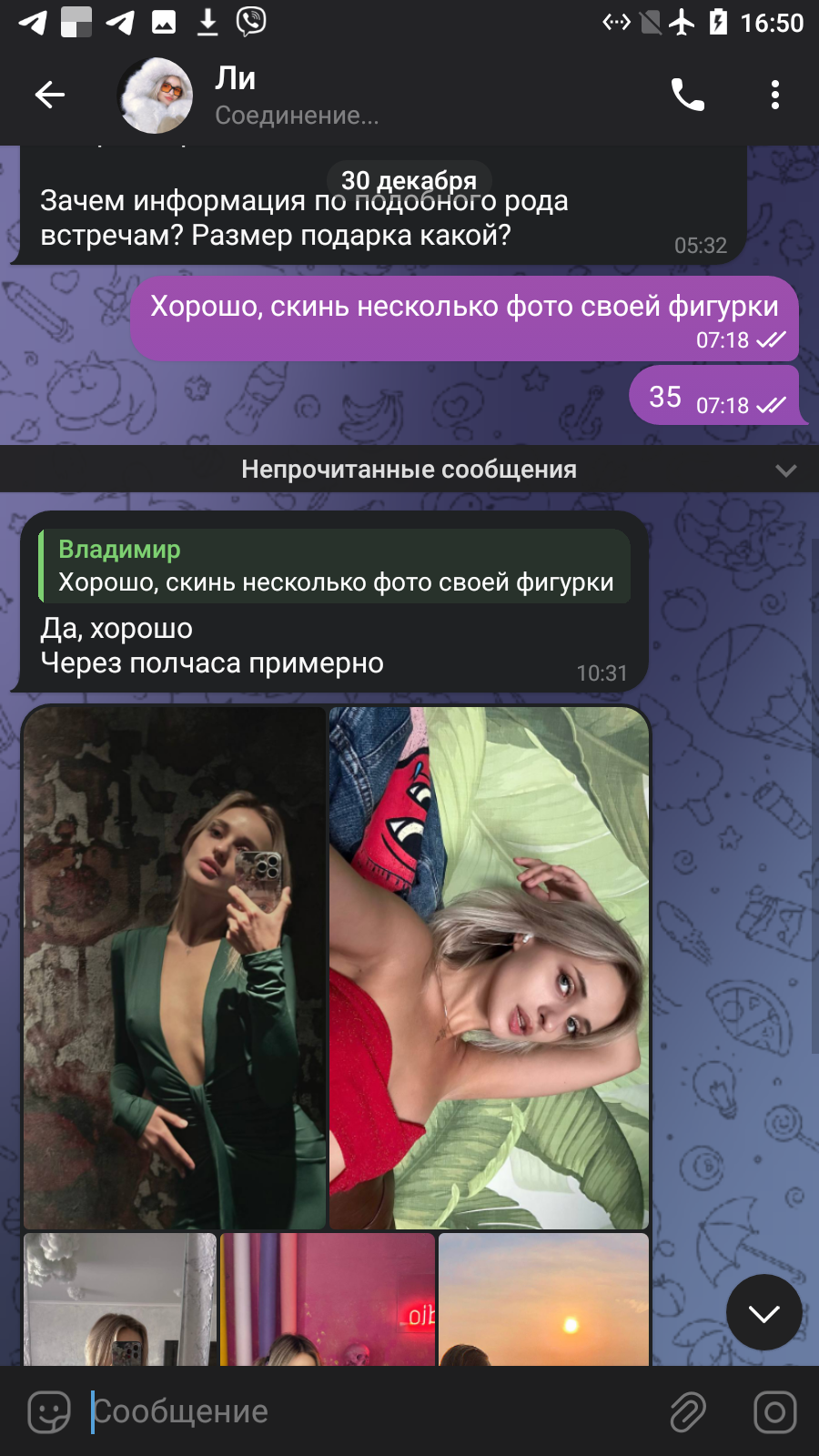This screenshot has width=819, height=1456.
Task: Go back to the chat list
Action: tap(49, 95)
